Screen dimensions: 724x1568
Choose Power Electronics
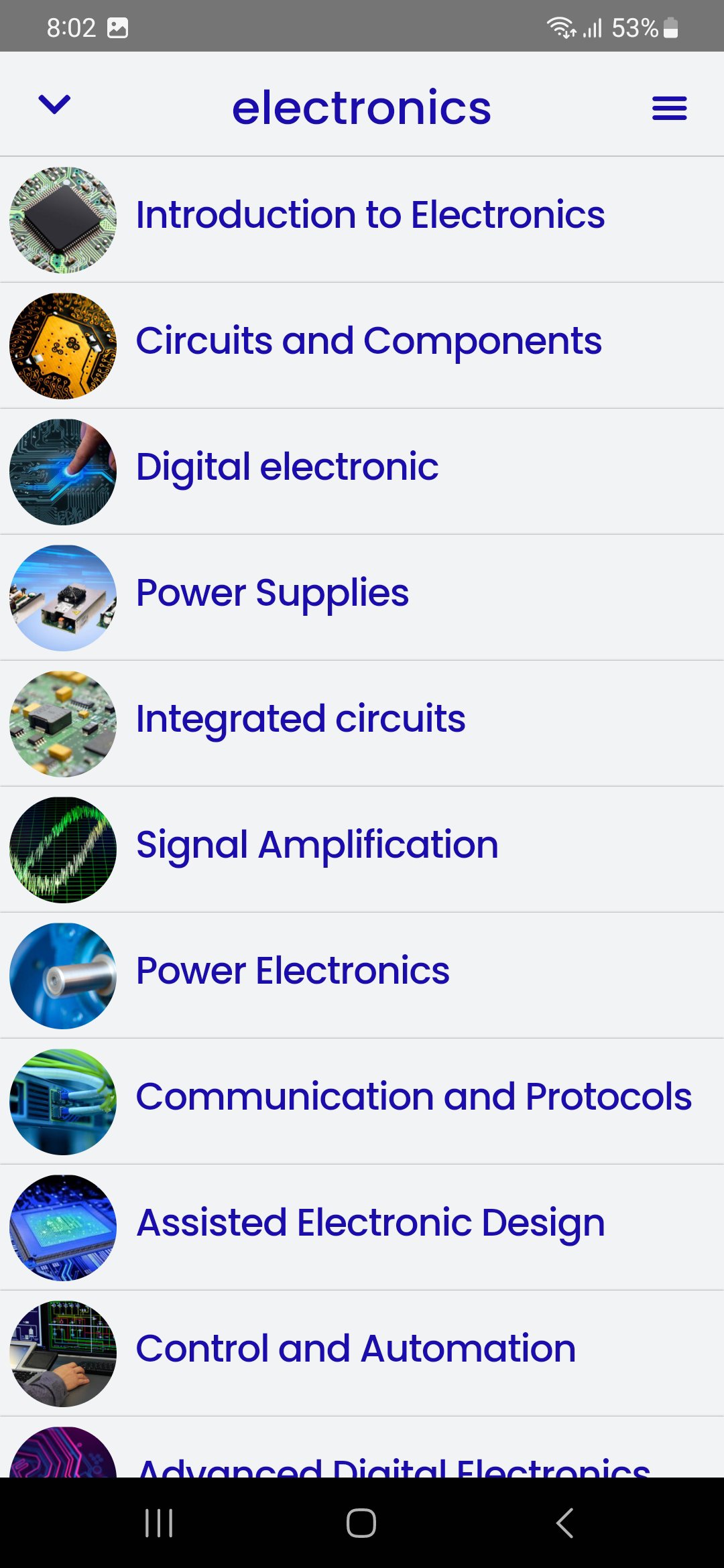292,972
